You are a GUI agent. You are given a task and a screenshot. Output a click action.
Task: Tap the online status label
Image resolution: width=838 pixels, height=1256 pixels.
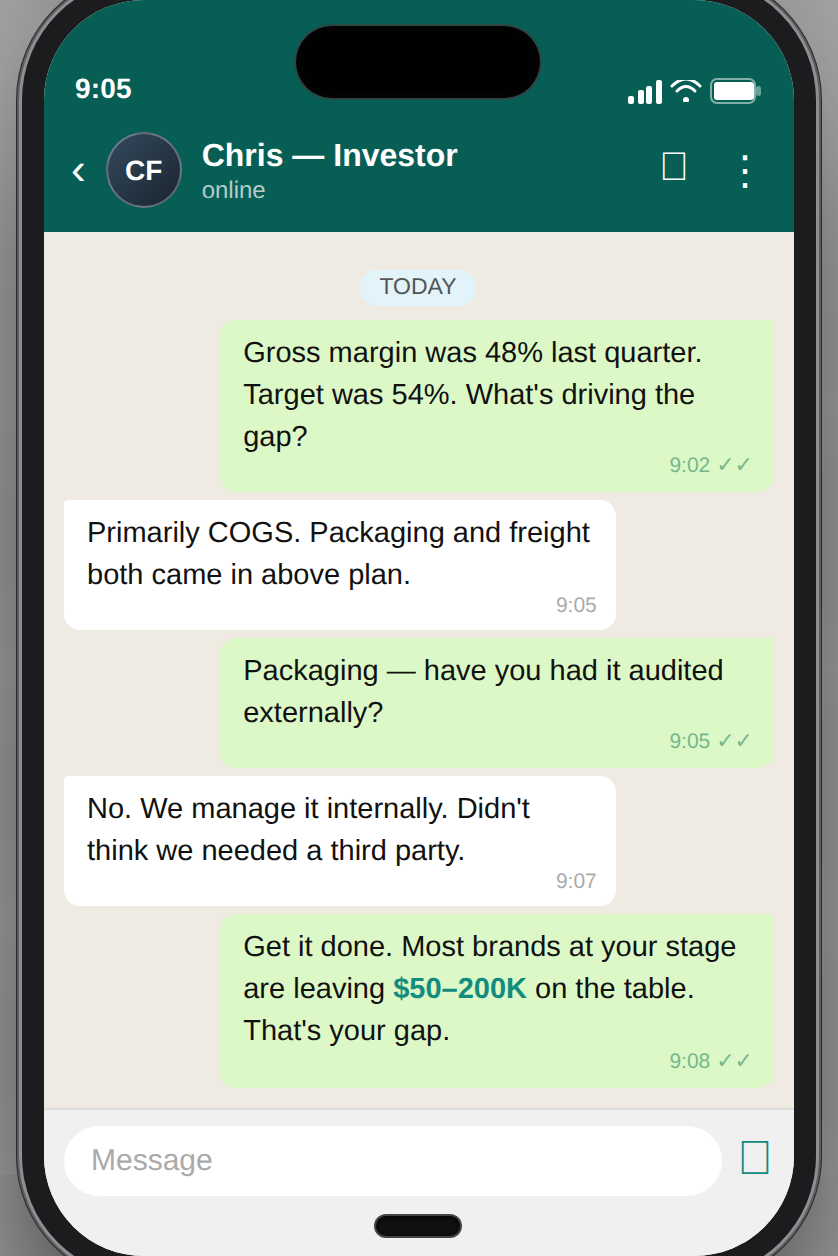click(x=233, y=190)
